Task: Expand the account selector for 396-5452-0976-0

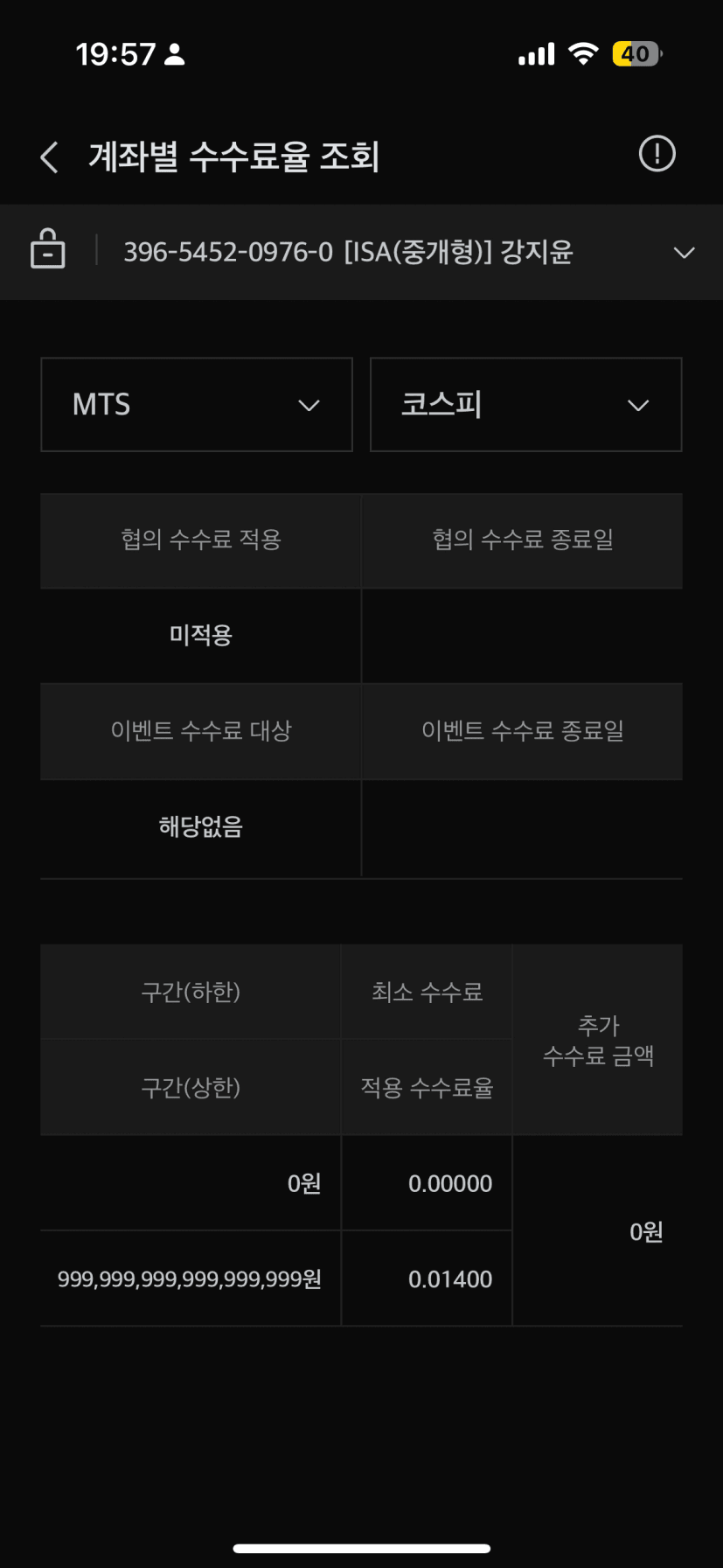Action: [x=361, y=252]
